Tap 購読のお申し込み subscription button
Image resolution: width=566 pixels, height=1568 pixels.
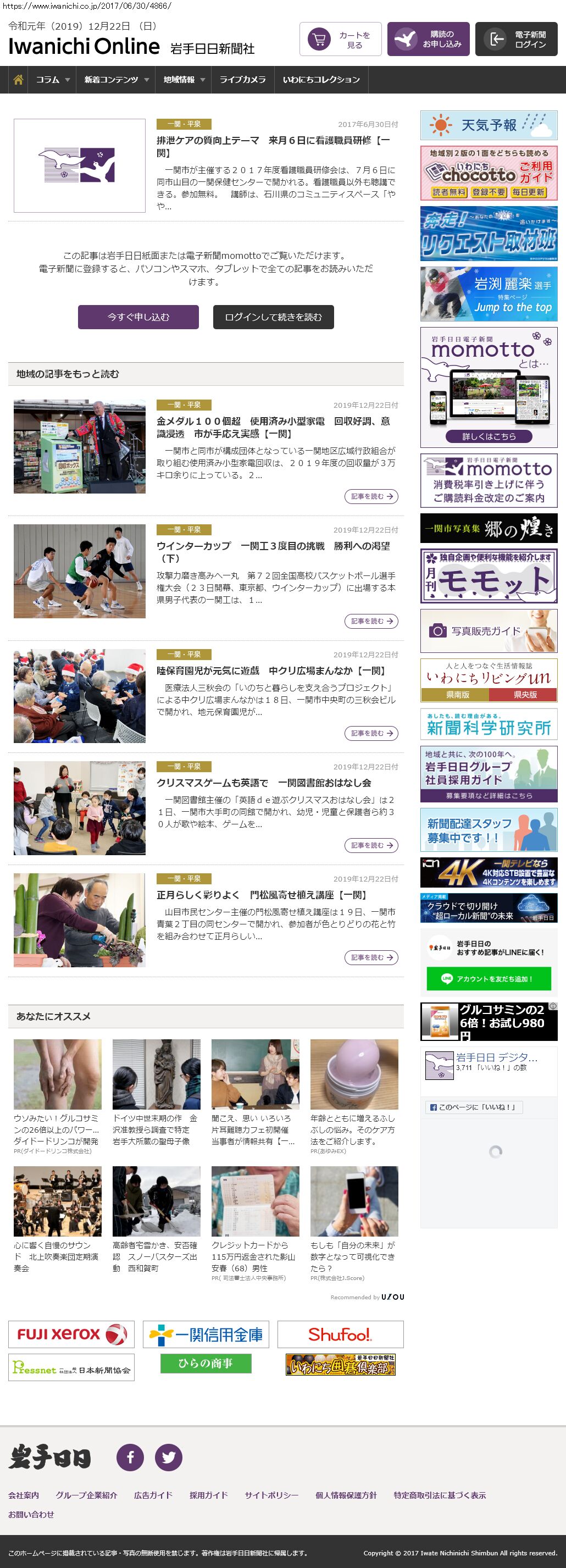[428, 40]
